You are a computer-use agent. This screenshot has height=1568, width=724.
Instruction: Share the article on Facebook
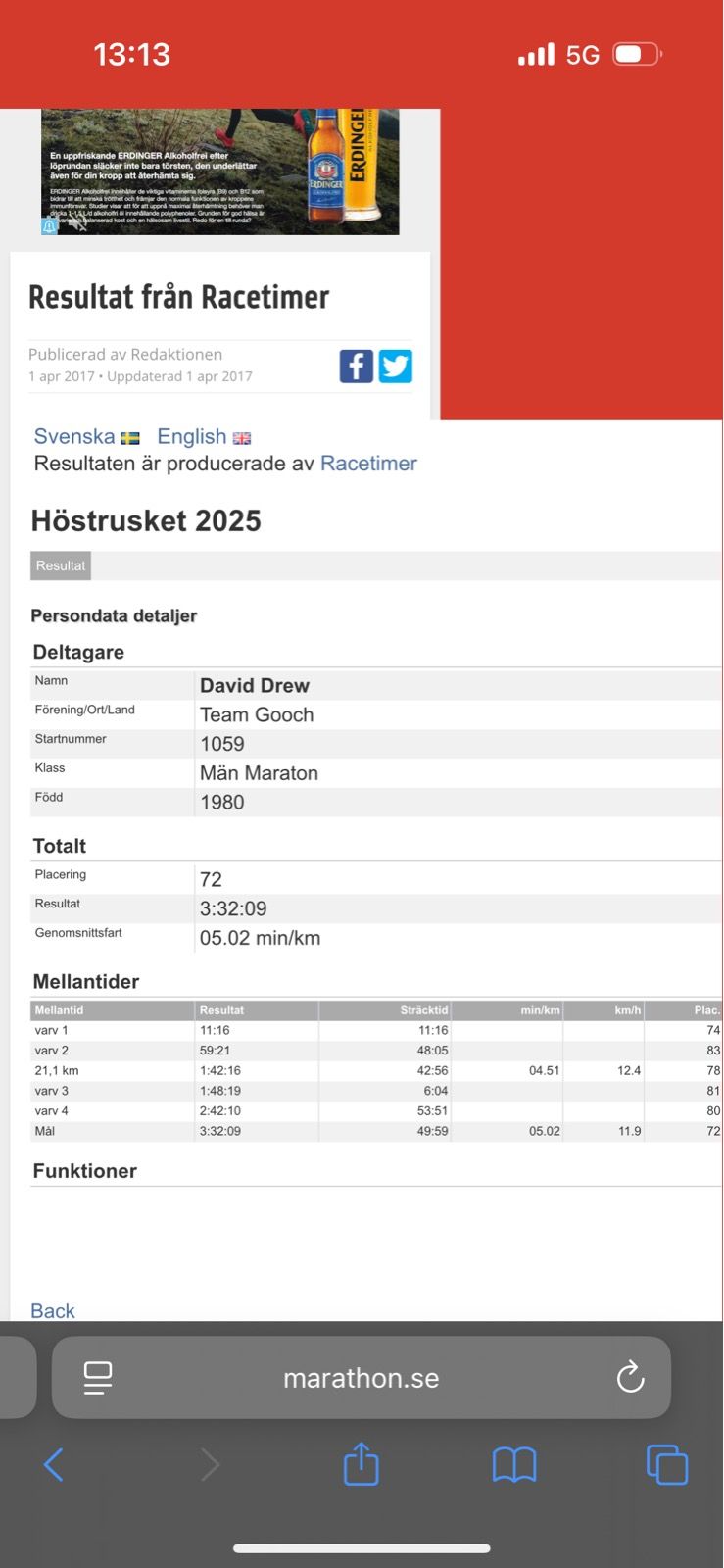(356, 367)
